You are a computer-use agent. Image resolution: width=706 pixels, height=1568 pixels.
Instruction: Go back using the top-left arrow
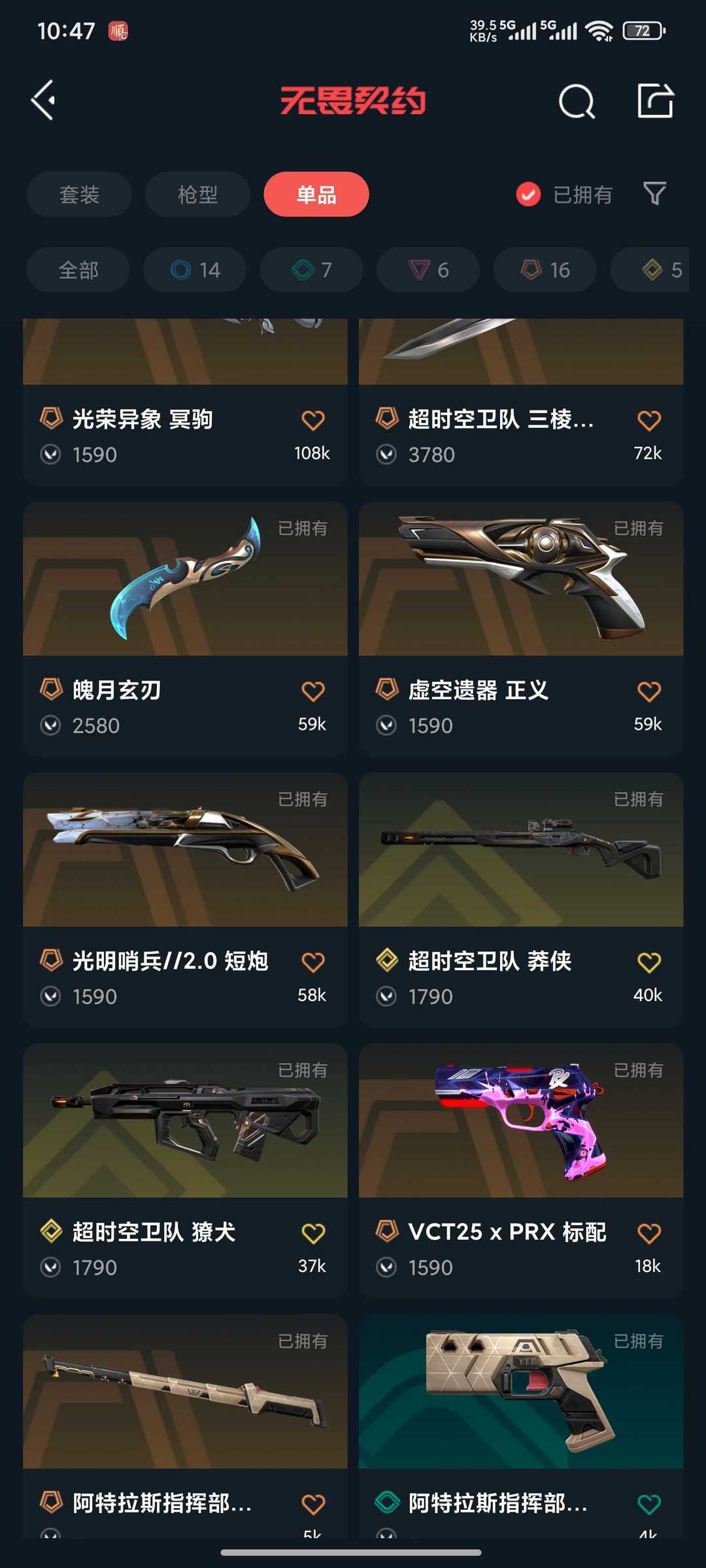(x=44, y=100)
